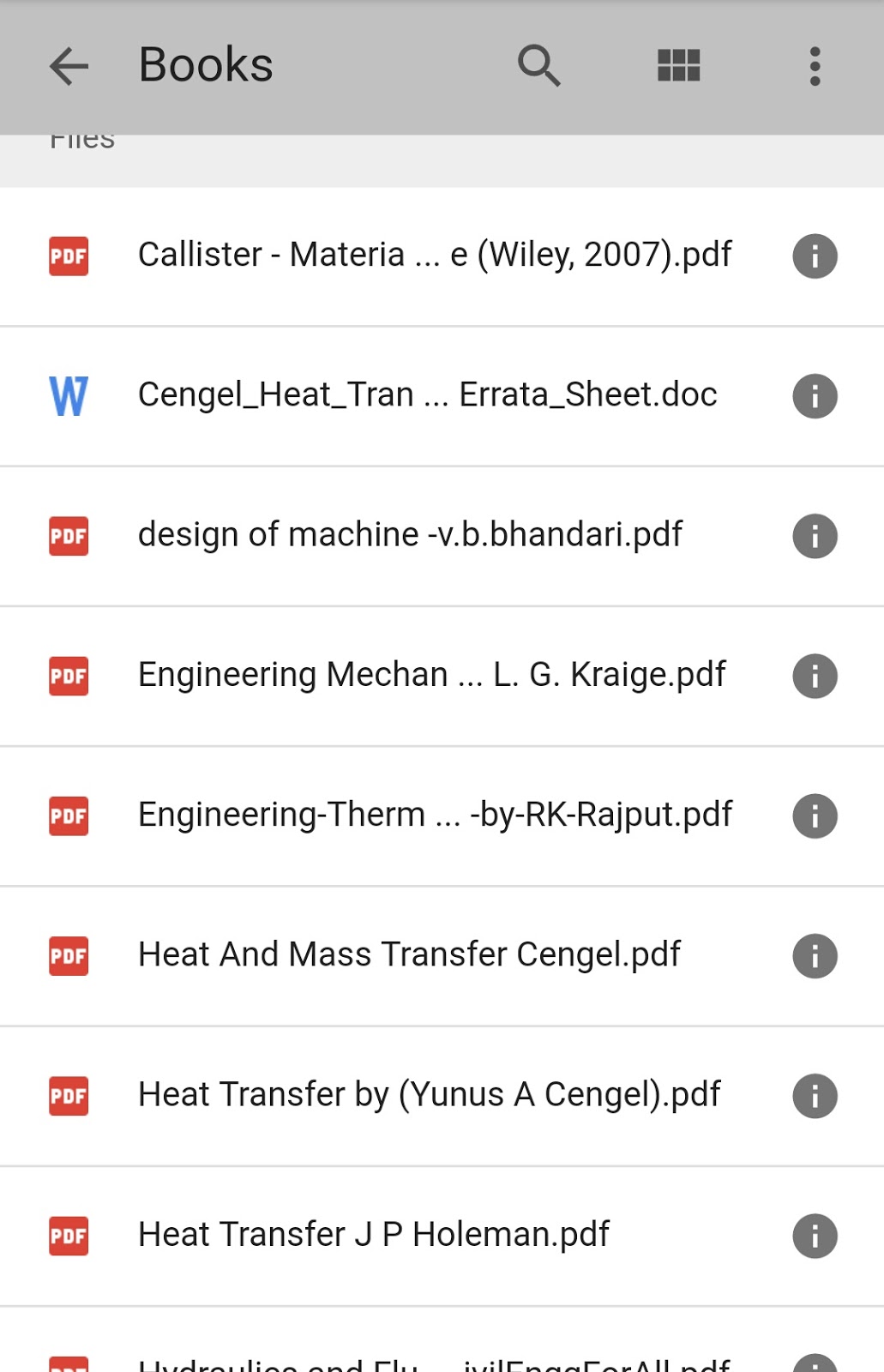Viewport: 884px width, 1372px height.
Task: Open the overflow menu
Action: coord(815,66)
